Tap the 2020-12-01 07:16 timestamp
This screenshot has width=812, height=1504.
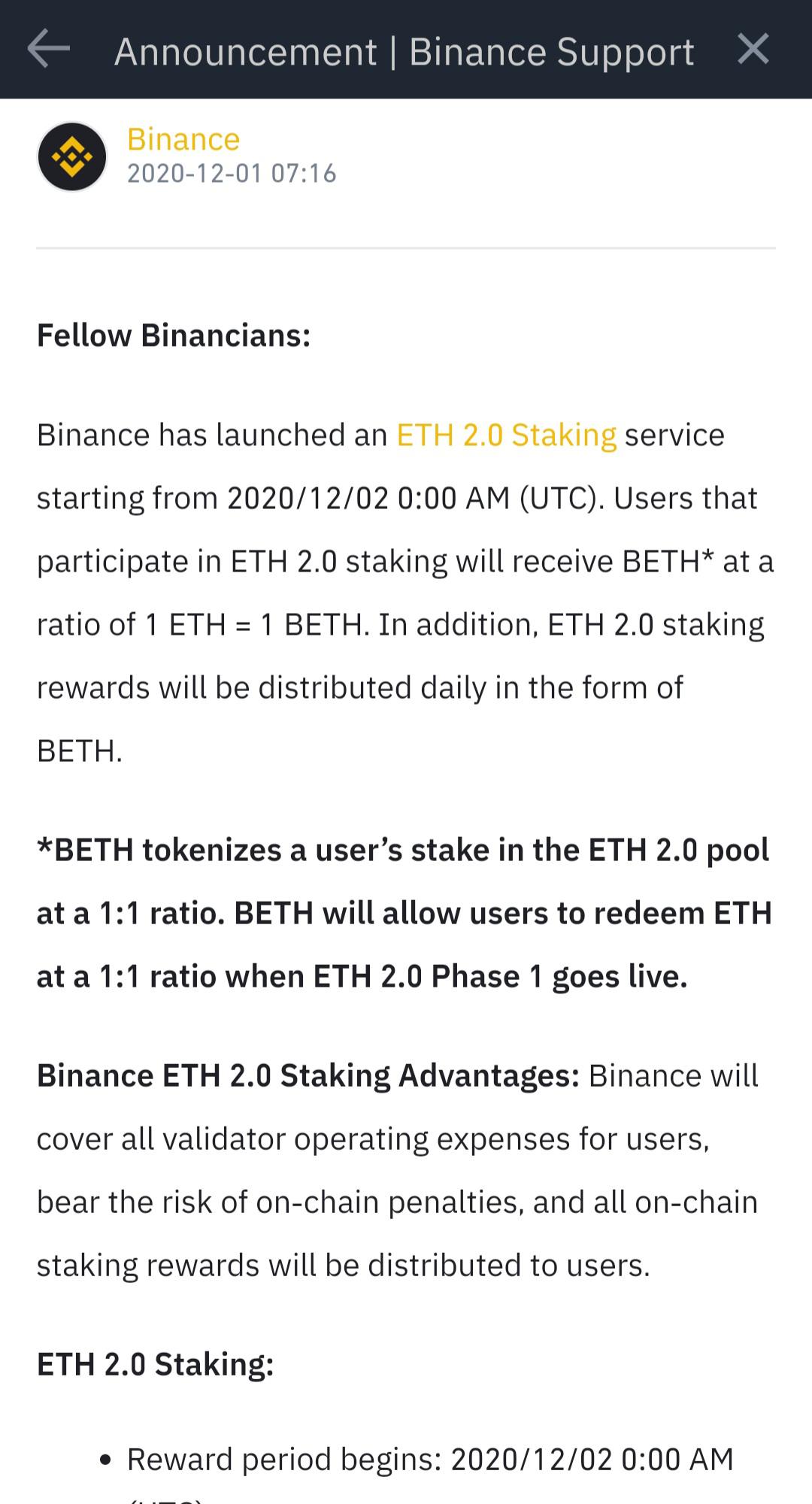(x=232, y=174)
